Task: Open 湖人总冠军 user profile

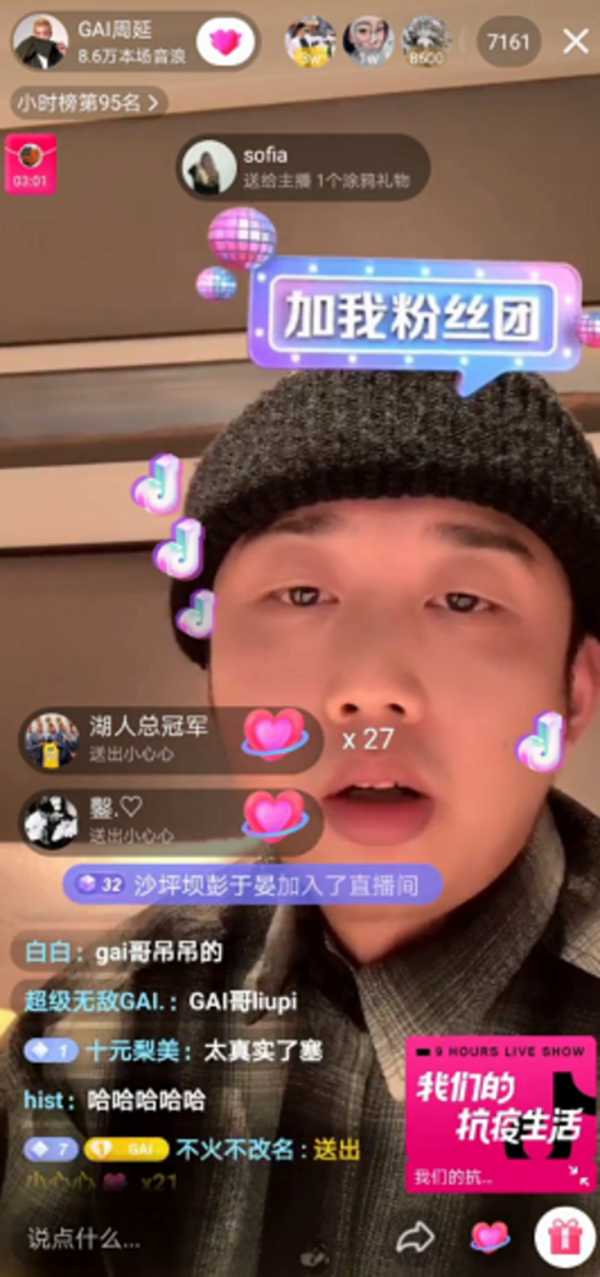Action: (52, 740)
